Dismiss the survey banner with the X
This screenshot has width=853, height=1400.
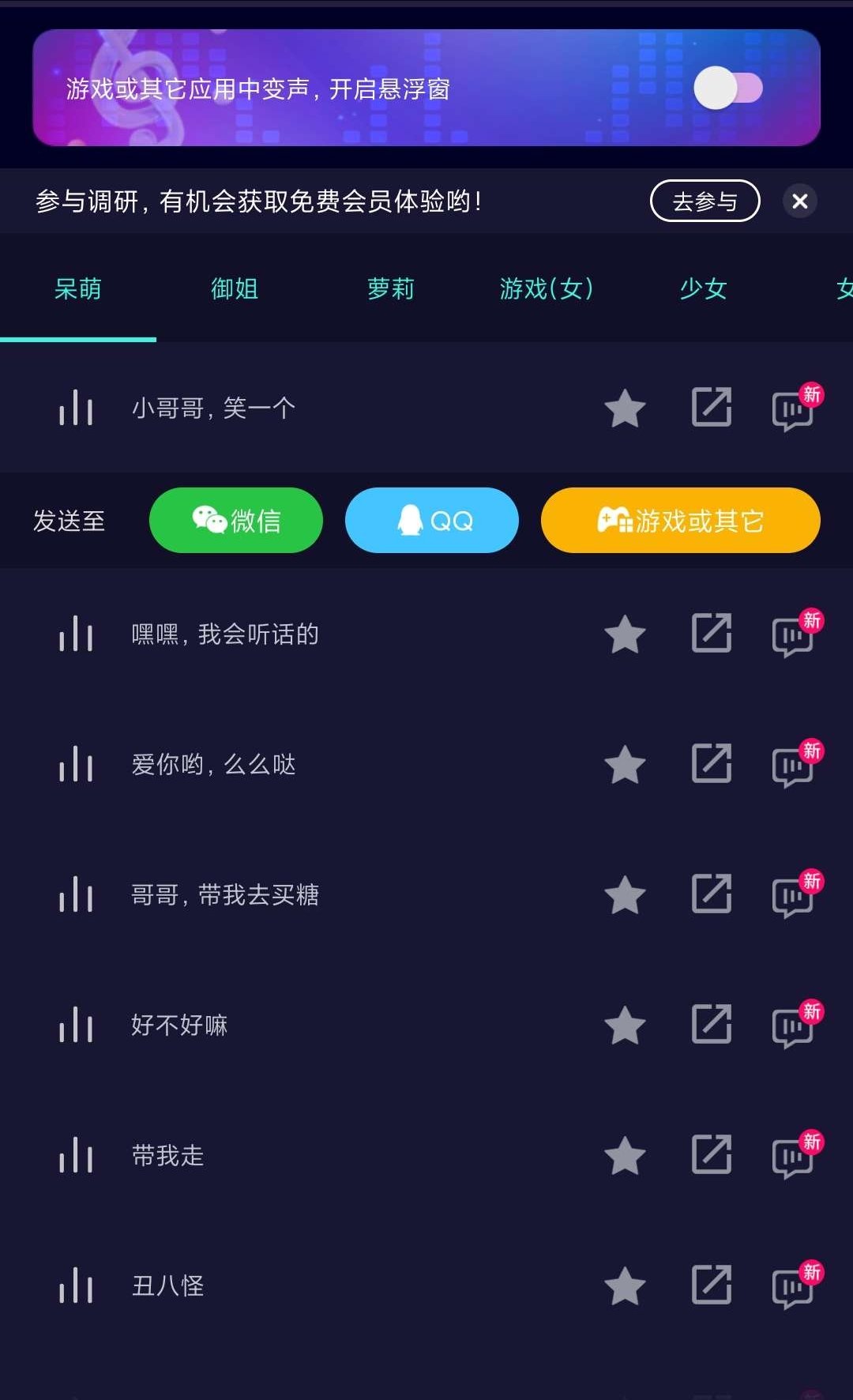(x=800, y=201)
